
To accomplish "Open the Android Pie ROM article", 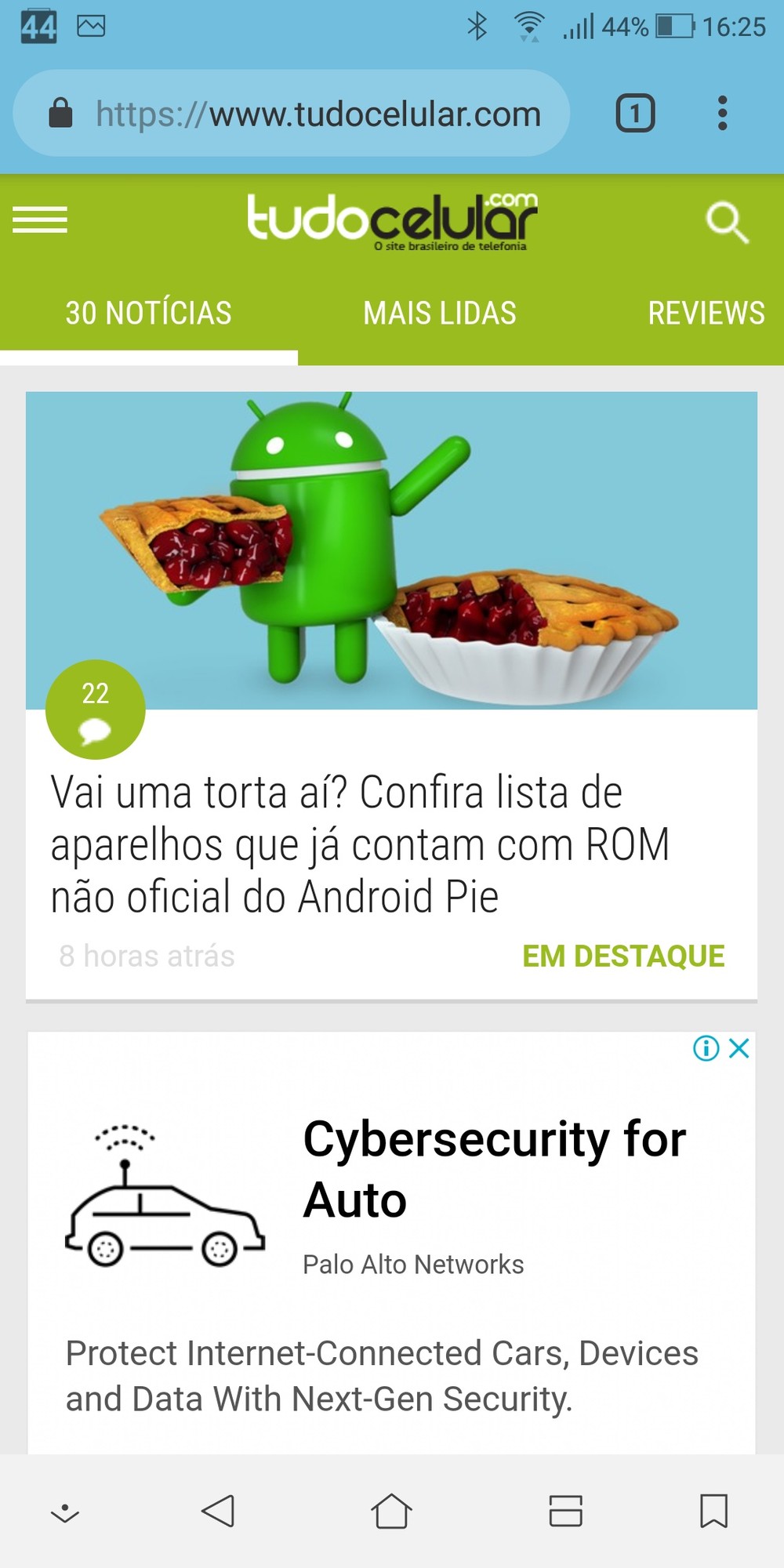I will (360, 844).
